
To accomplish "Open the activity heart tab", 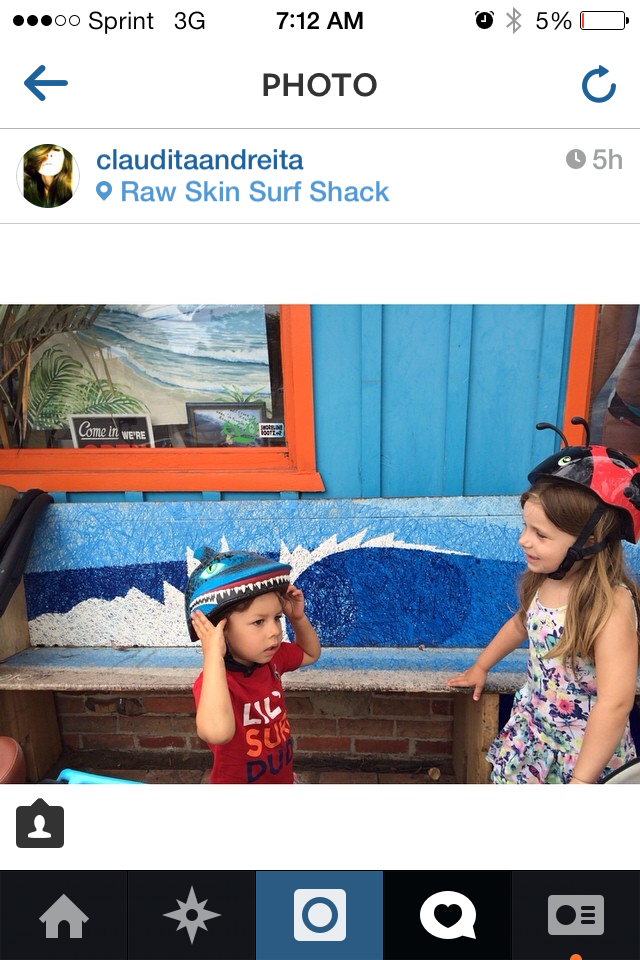I will pos(448,915).
